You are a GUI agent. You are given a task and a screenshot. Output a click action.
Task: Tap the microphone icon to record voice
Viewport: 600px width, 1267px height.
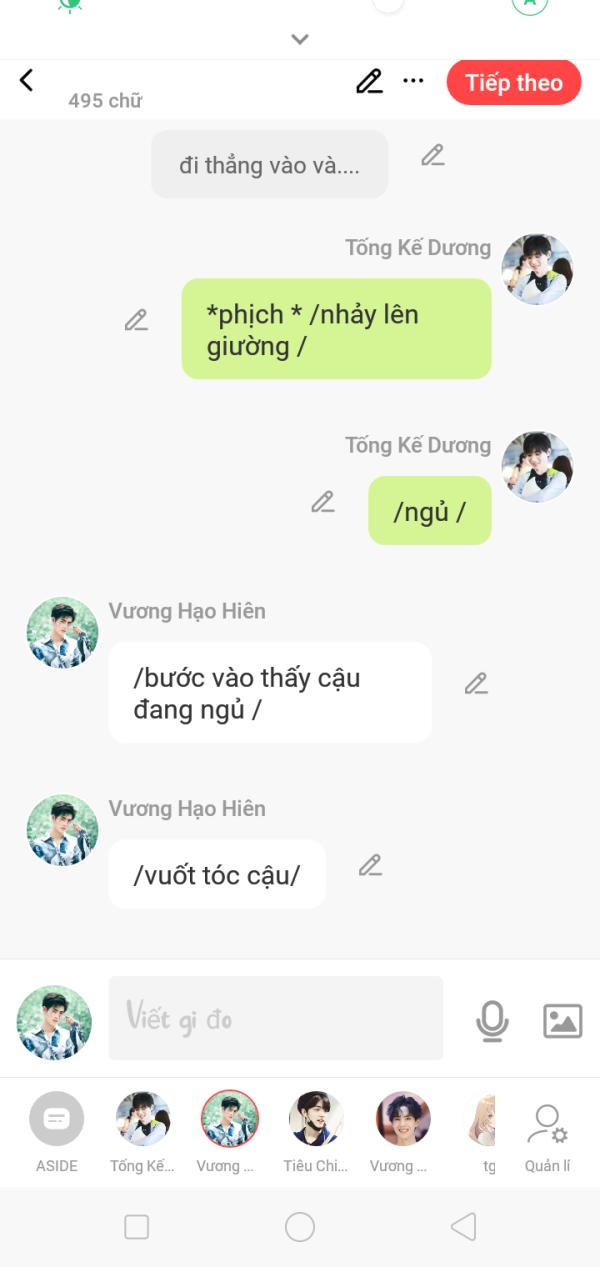click(x=491, y=1020)
